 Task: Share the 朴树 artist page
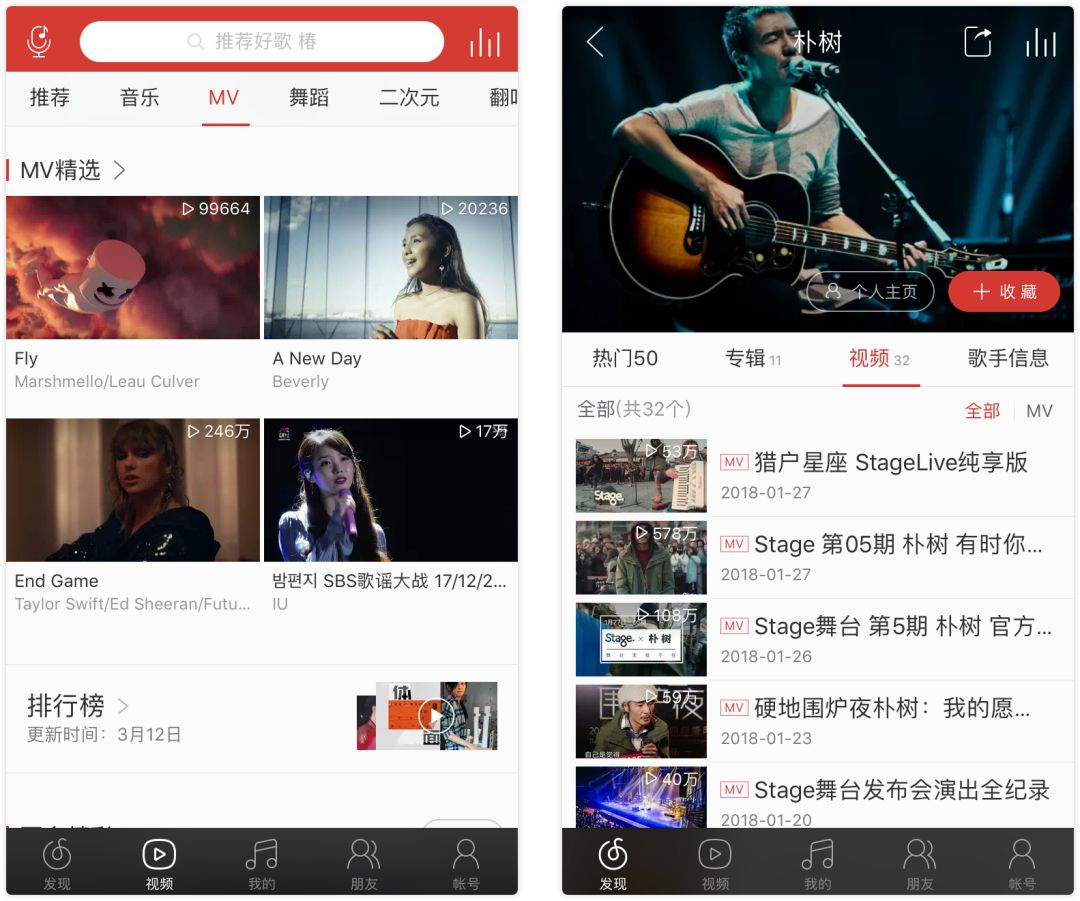coord(977,42)
